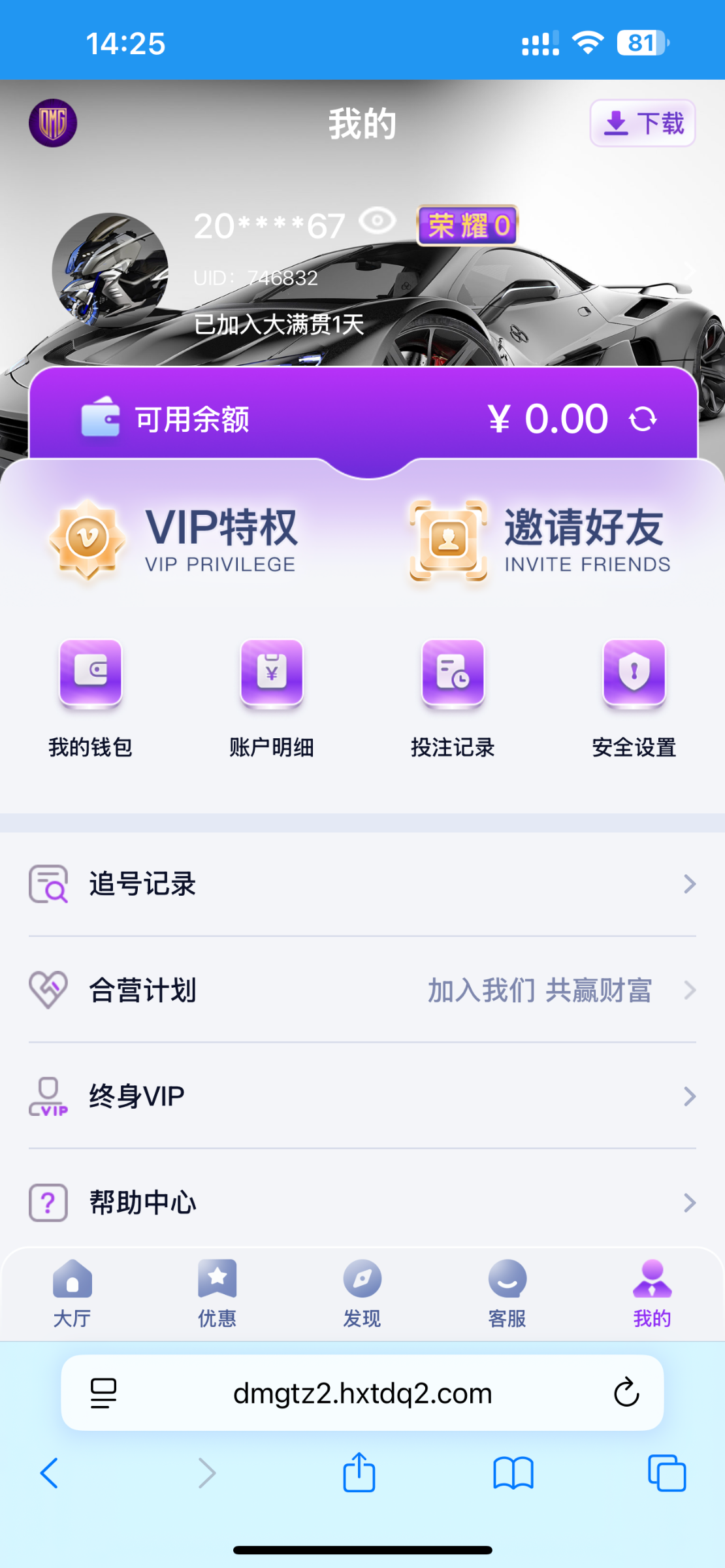Reload the page in the browser
725x1568 pixels.
pos(626,1392)
